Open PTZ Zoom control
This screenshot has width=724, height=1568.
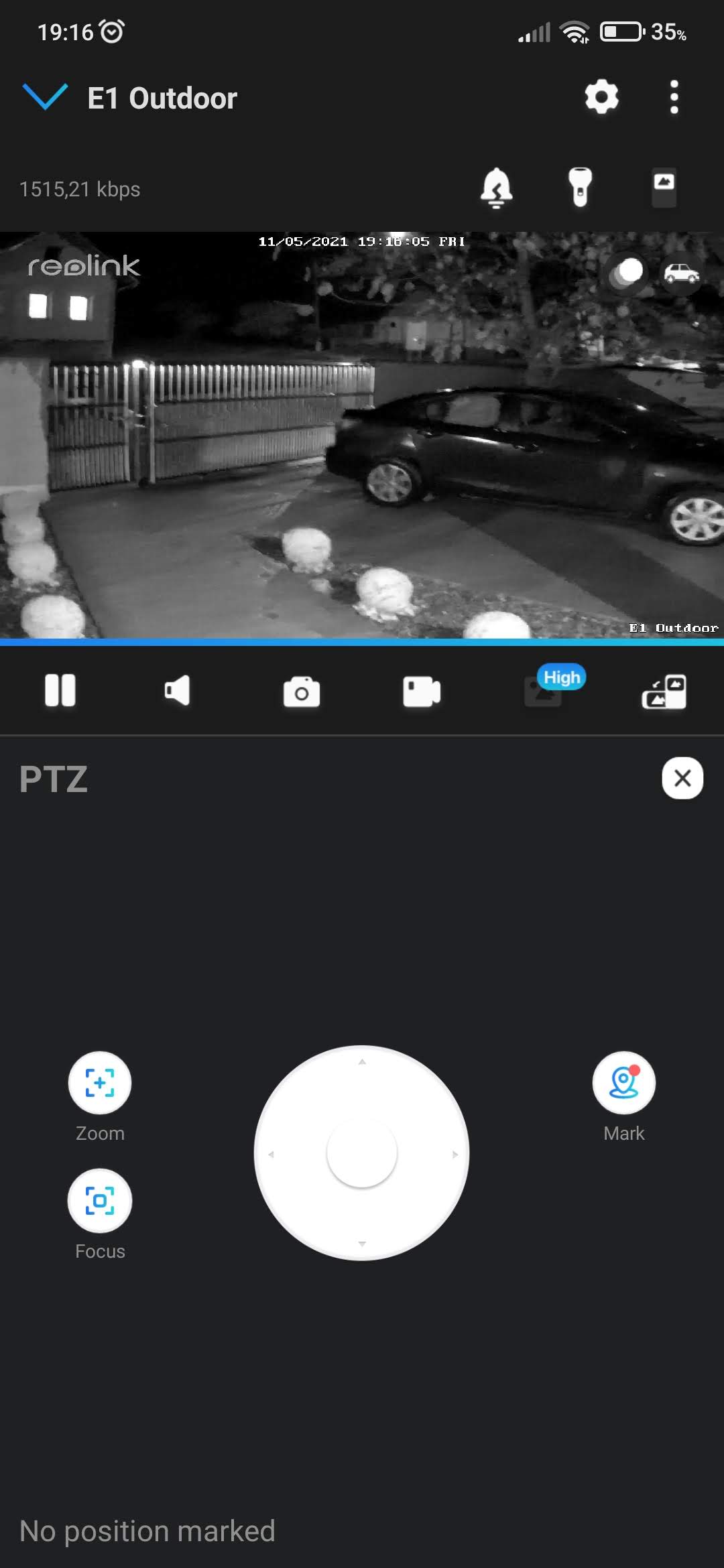[x=100, y=1083]
